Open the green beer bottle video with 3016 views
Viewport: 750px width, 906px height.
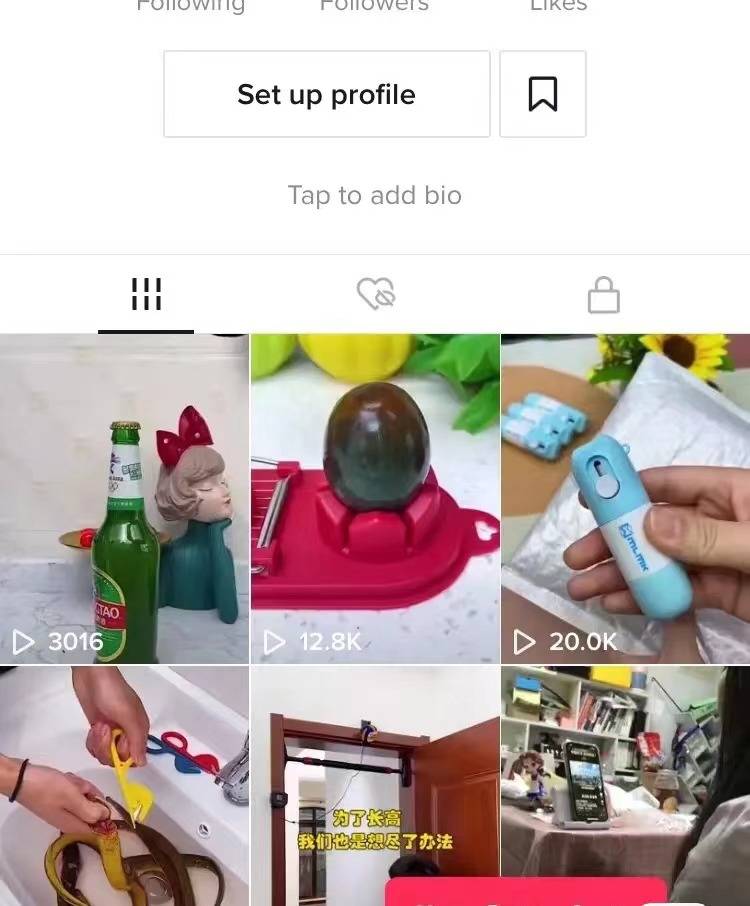click(124, 498)
